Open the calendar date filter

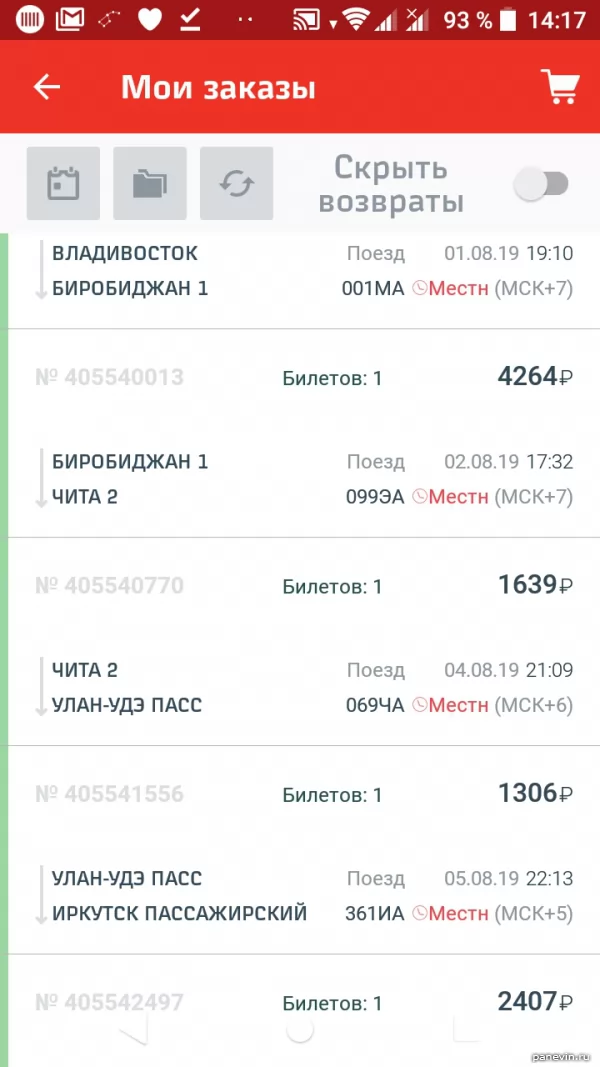[63, 184]
